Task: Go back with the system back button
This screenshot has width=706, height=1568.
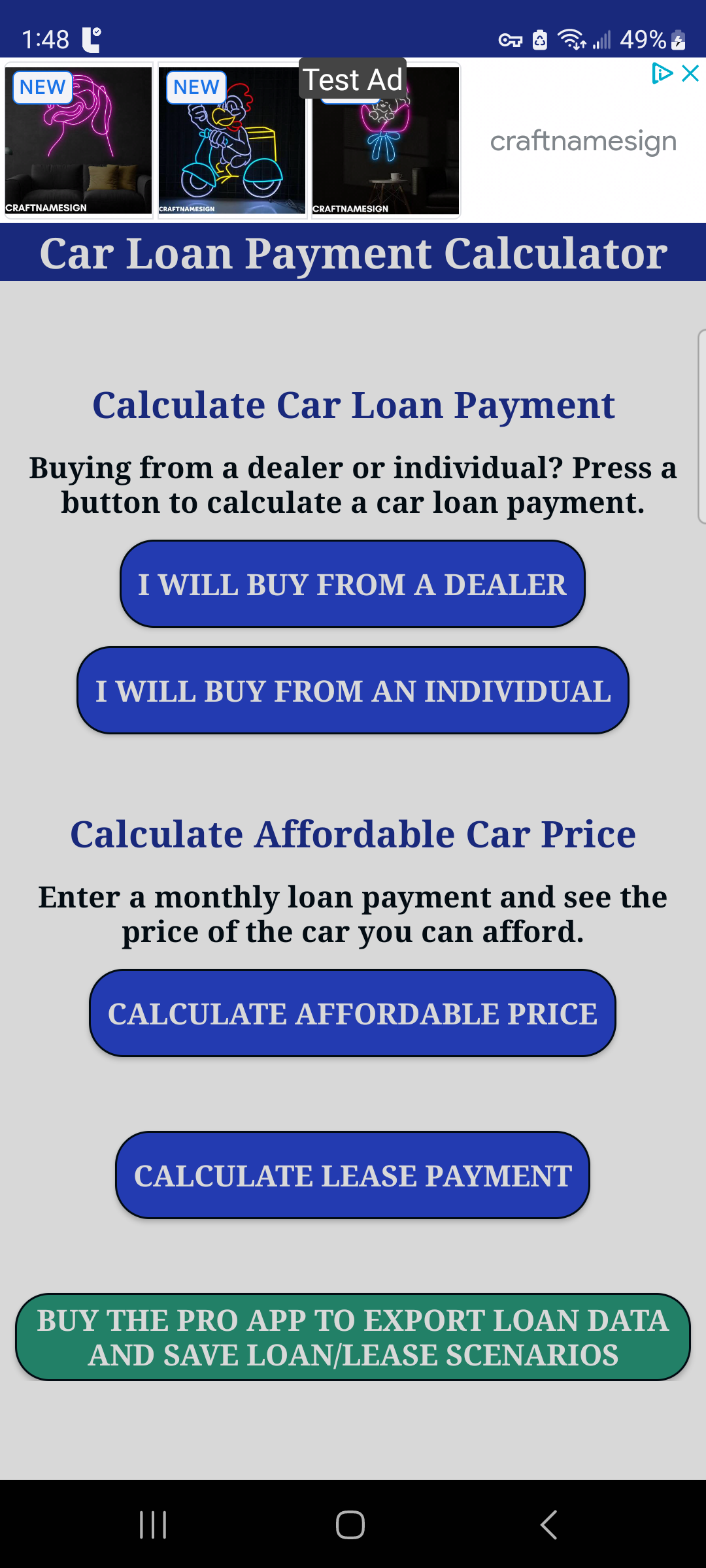Action: click(x=548, y=1525)
